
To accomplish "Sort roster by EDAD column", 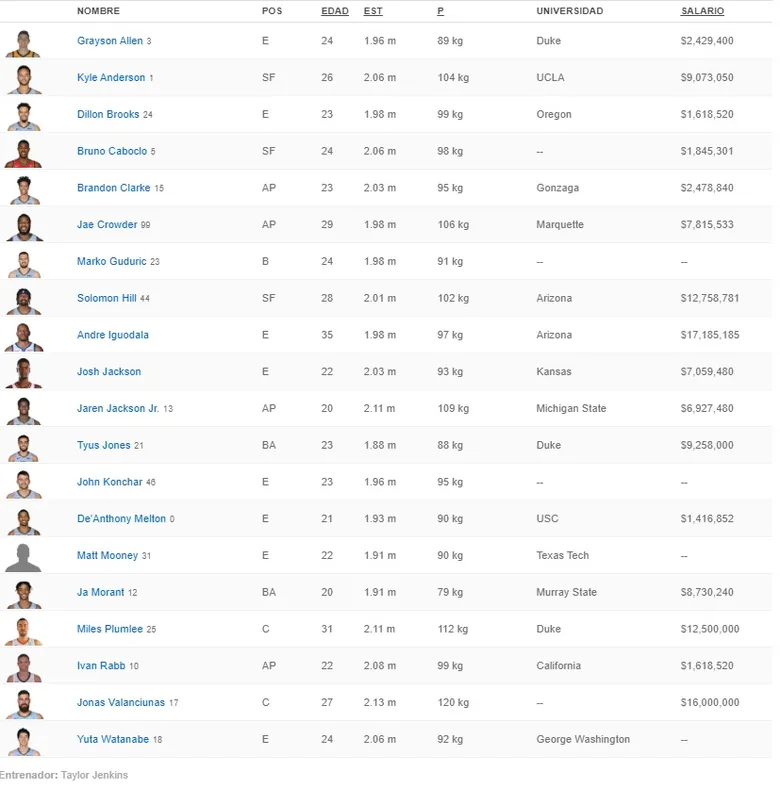I will click(335, 11).
